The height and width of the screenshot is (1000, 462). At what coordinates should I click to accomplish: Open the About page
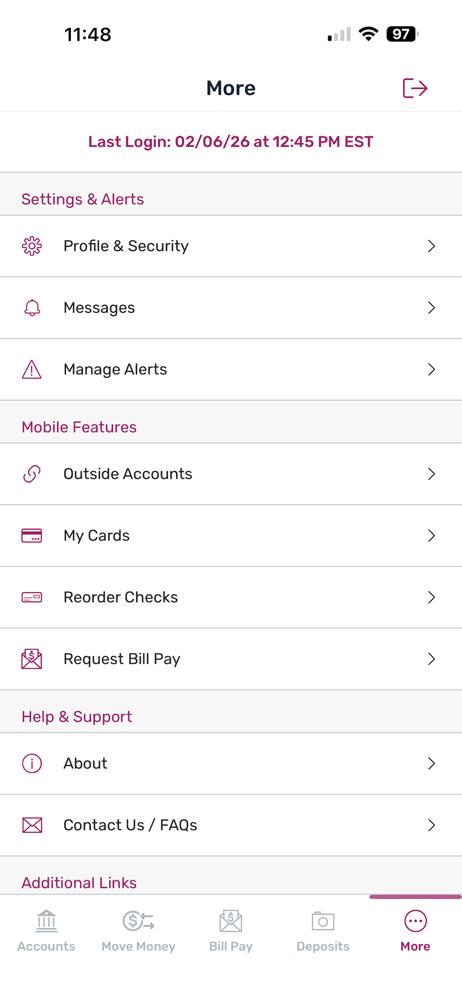coord(231,763)
